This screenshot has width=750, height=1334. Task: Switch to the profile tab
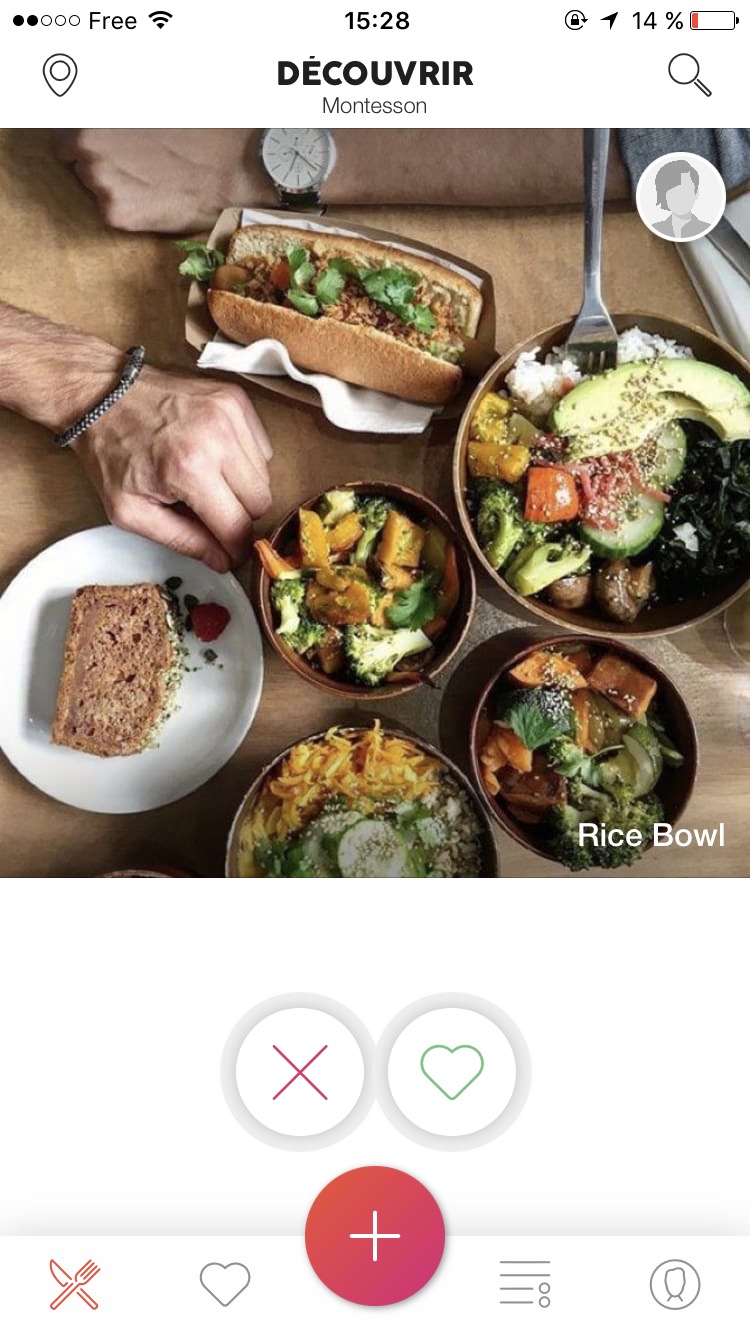[675, 1284]
